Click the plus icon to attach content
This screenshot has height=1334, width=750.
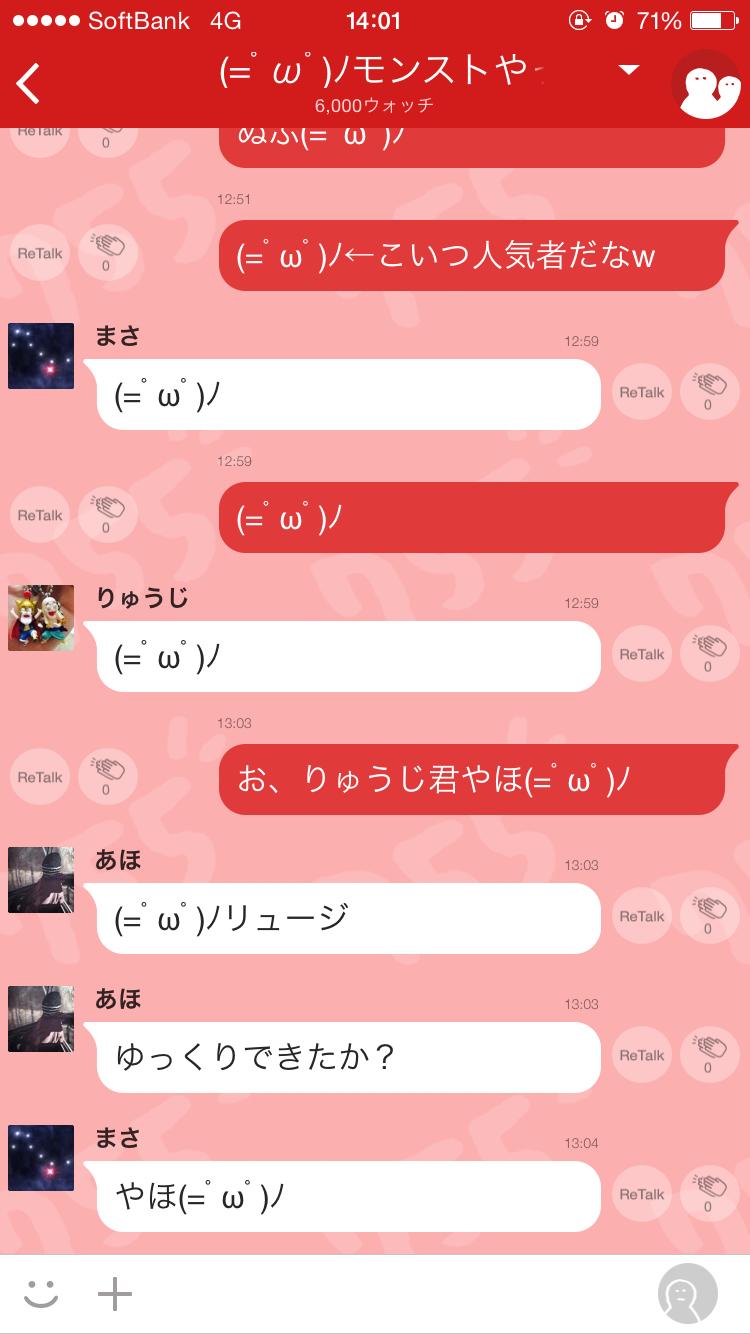point(114,1293)
